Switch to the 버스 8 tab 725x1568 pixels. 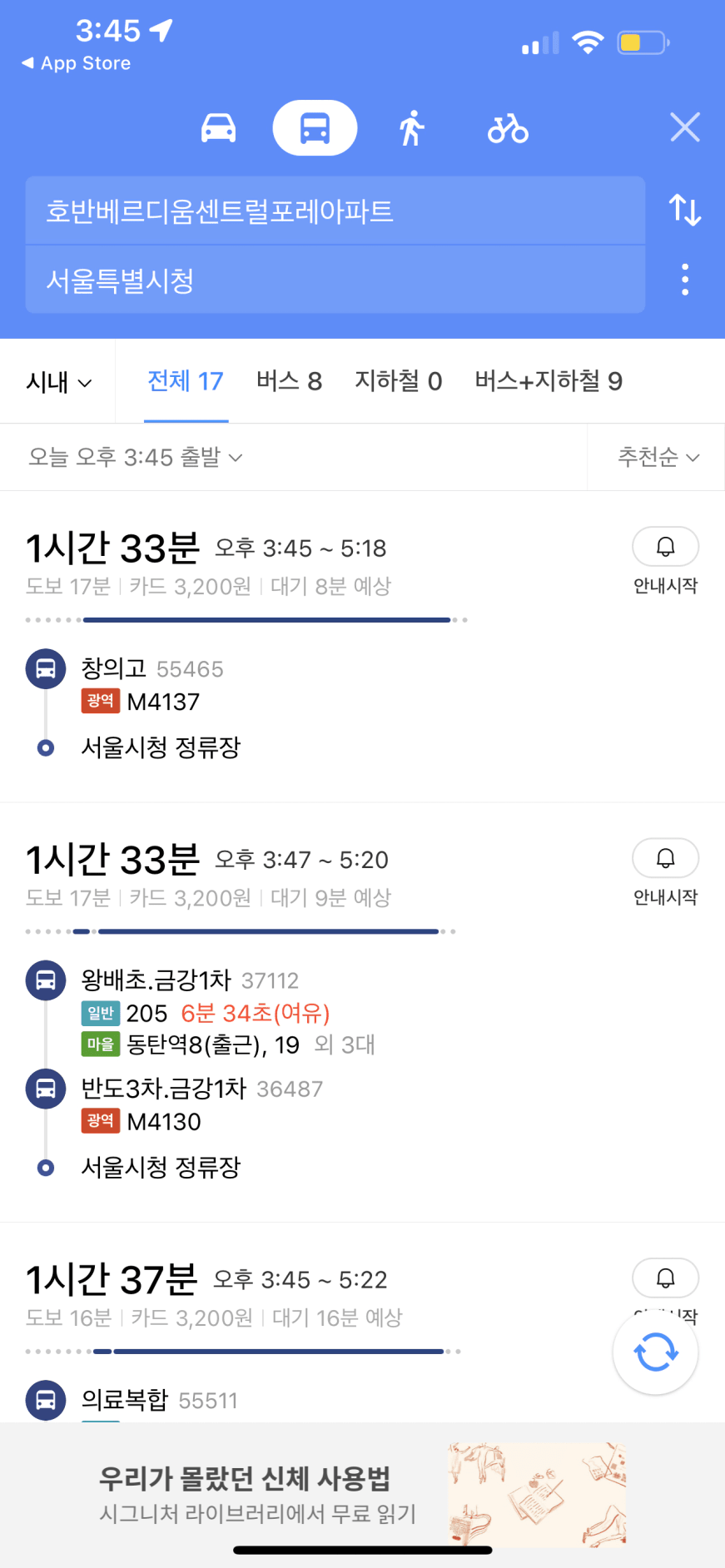[x=289, y=381]
